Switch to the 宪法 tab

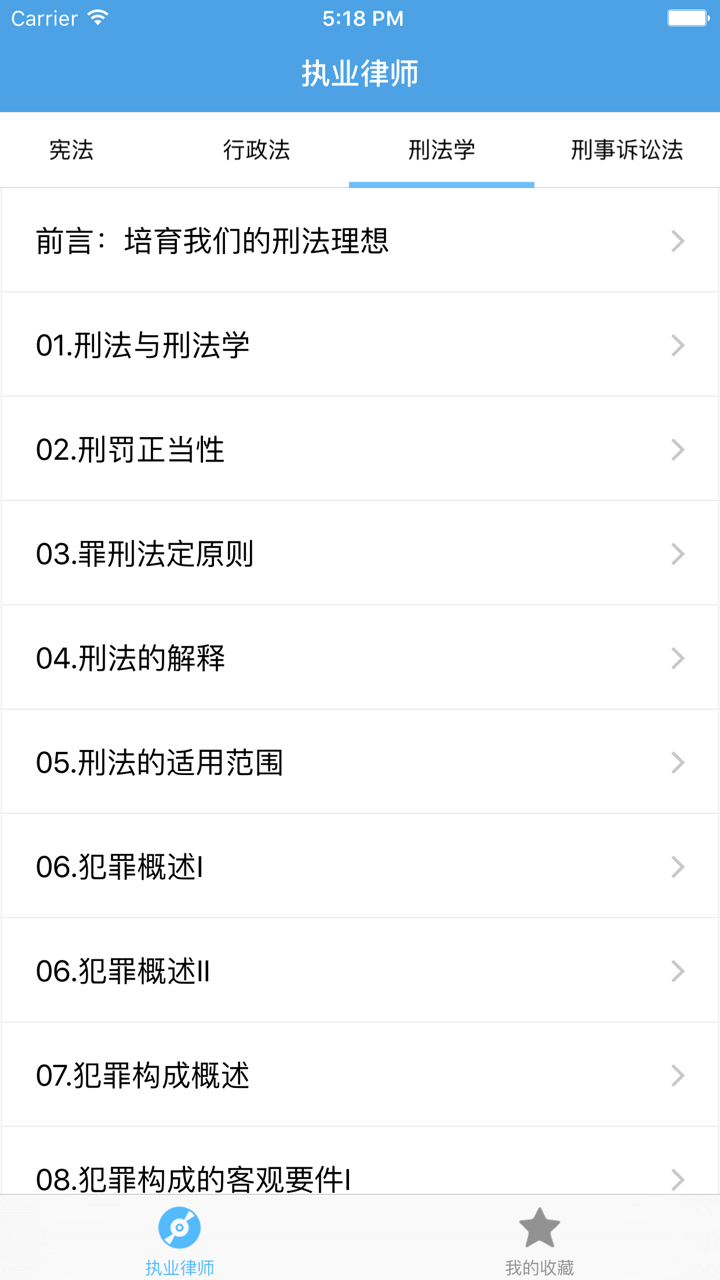click(72, 149)
